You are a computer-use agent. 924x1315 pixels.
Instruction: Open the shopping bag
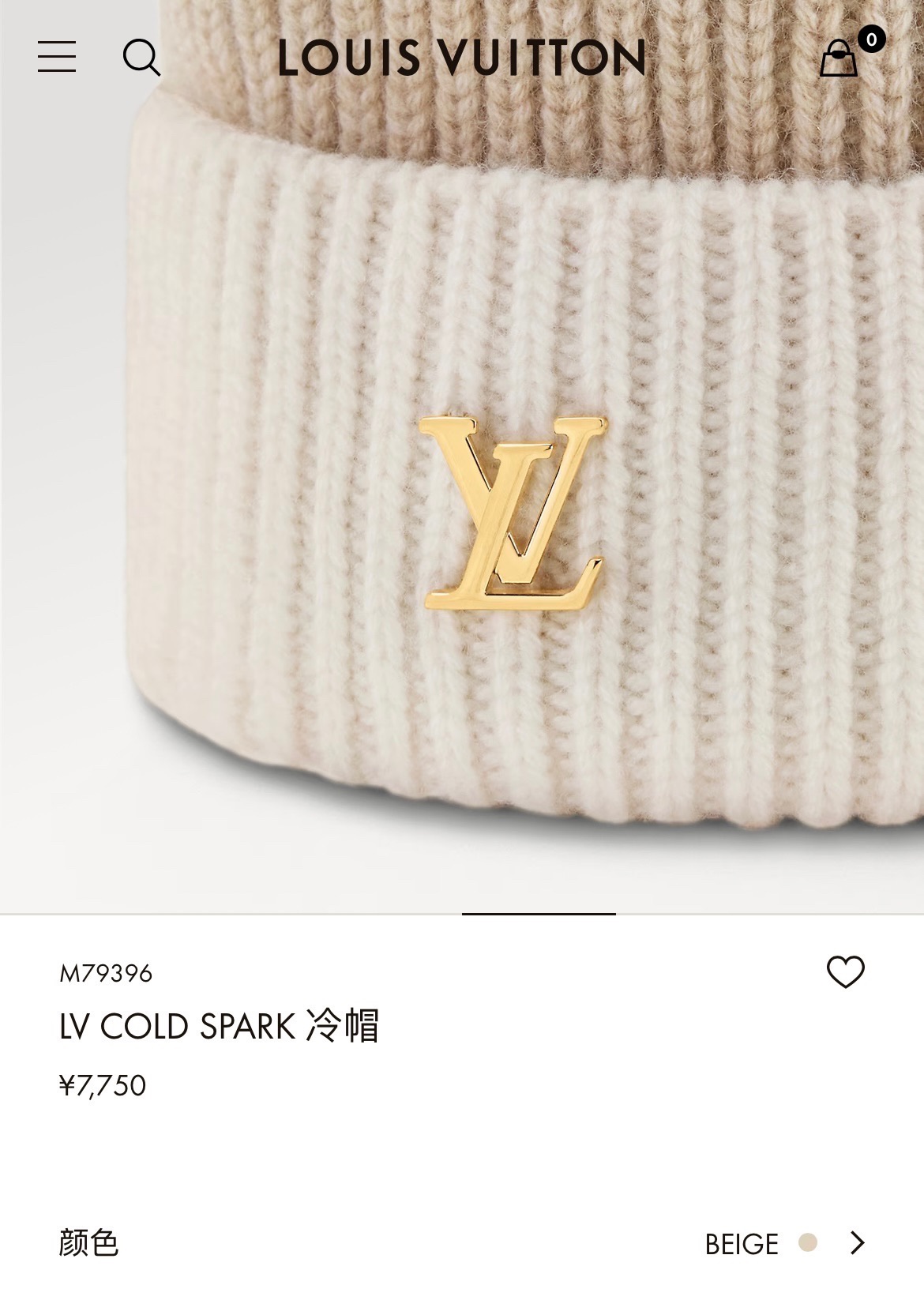pos(839,58)
